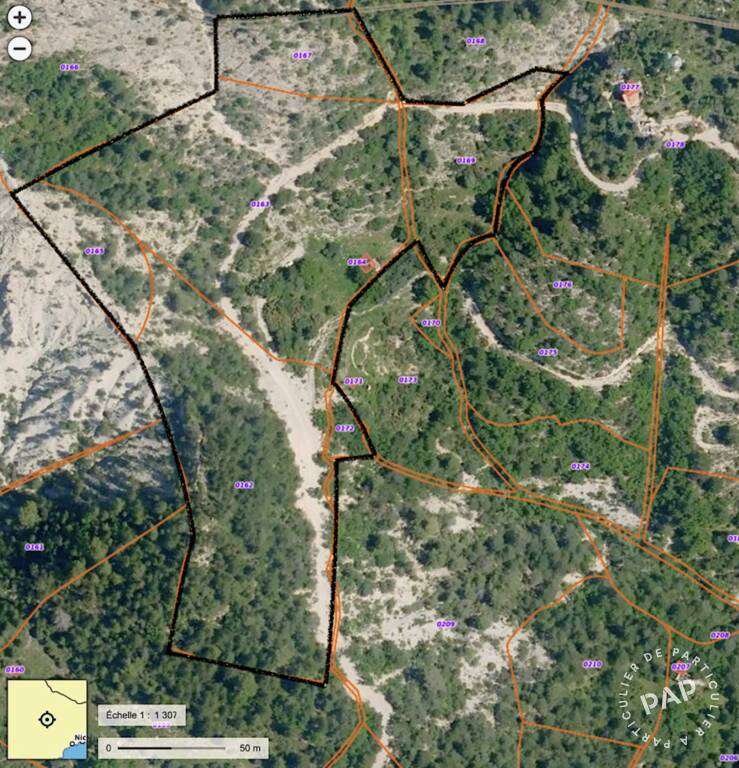Zoom out of the map
Screen dimensions: 739x768
[19, 47]
